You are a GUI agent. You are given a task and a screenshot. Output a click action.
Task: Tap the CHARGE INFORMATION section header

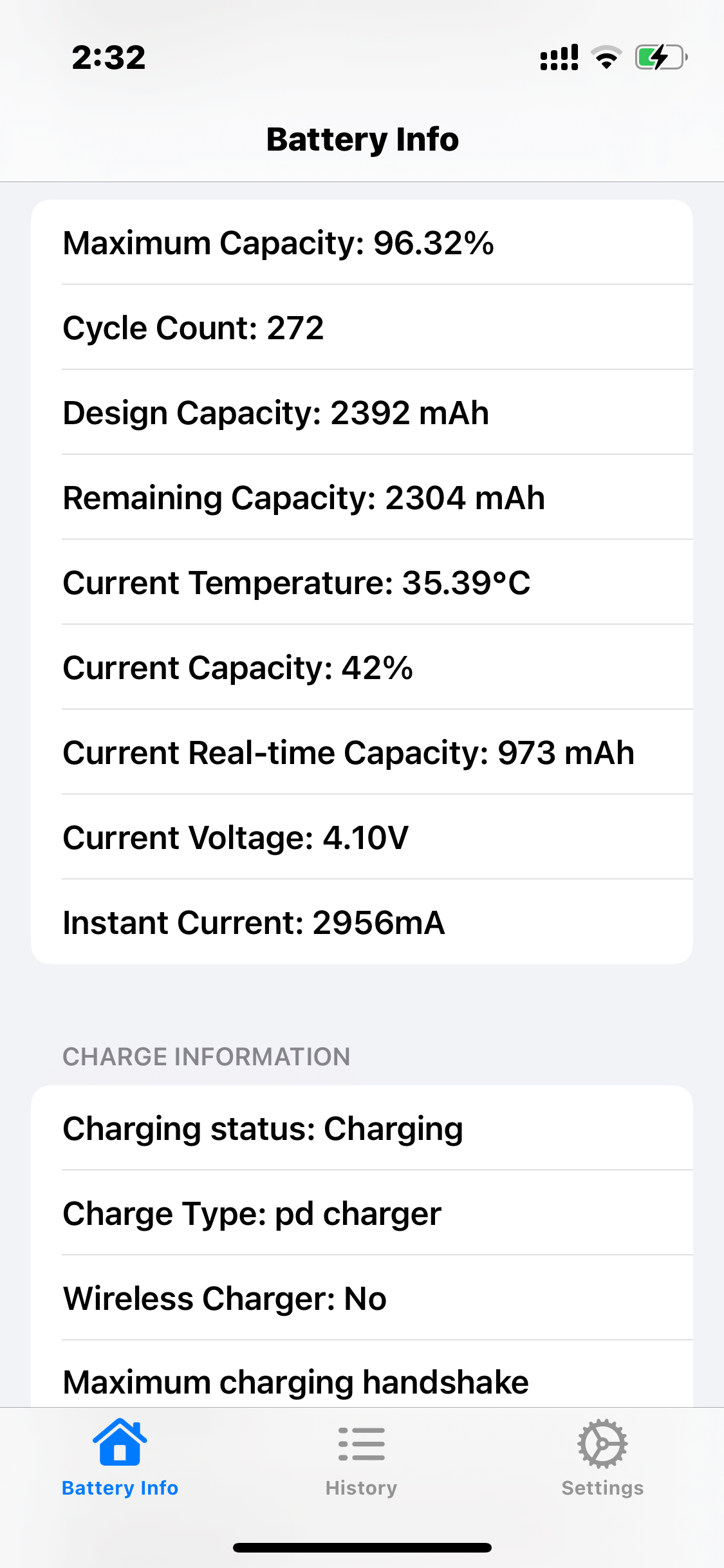coord(206,1056)
